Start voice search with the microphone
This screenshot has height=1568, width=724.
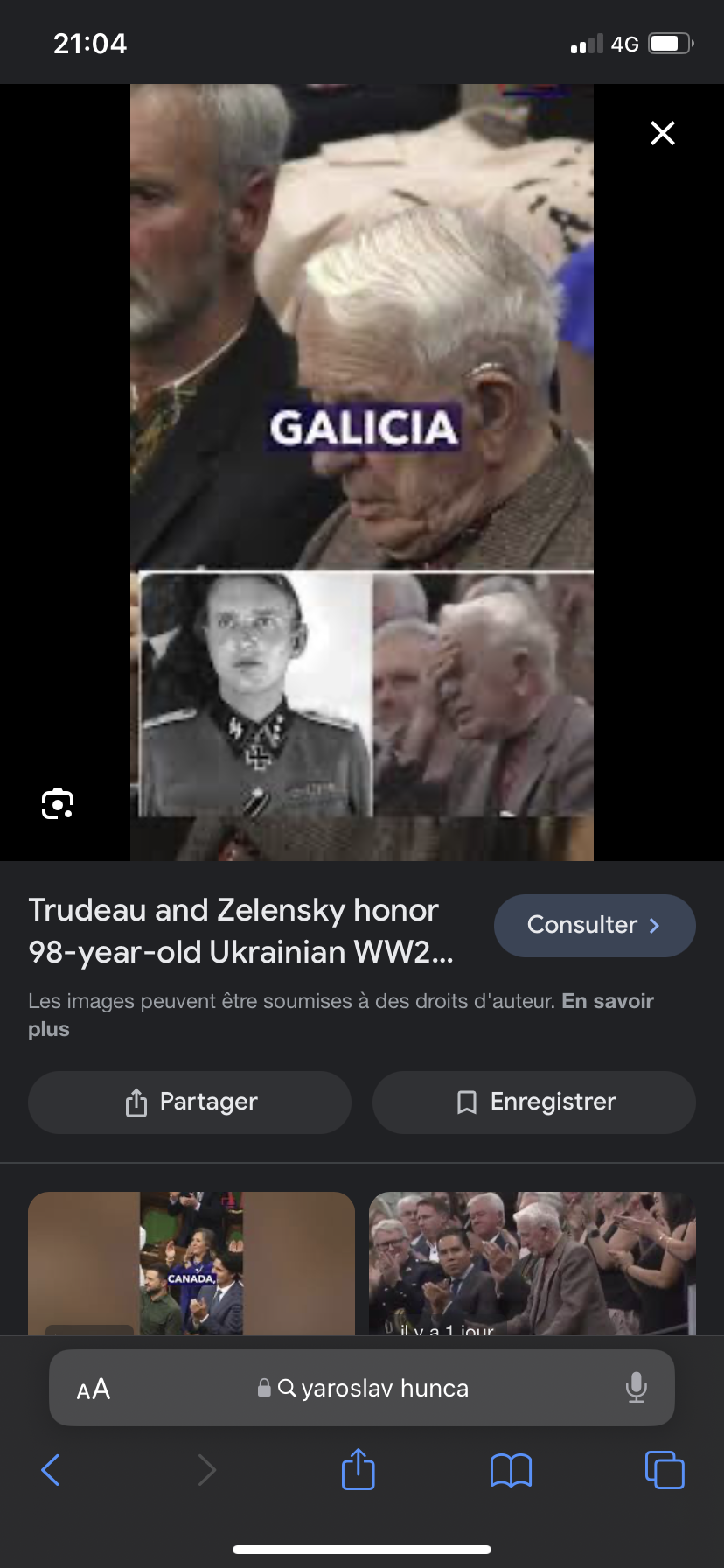(637, 1388)
